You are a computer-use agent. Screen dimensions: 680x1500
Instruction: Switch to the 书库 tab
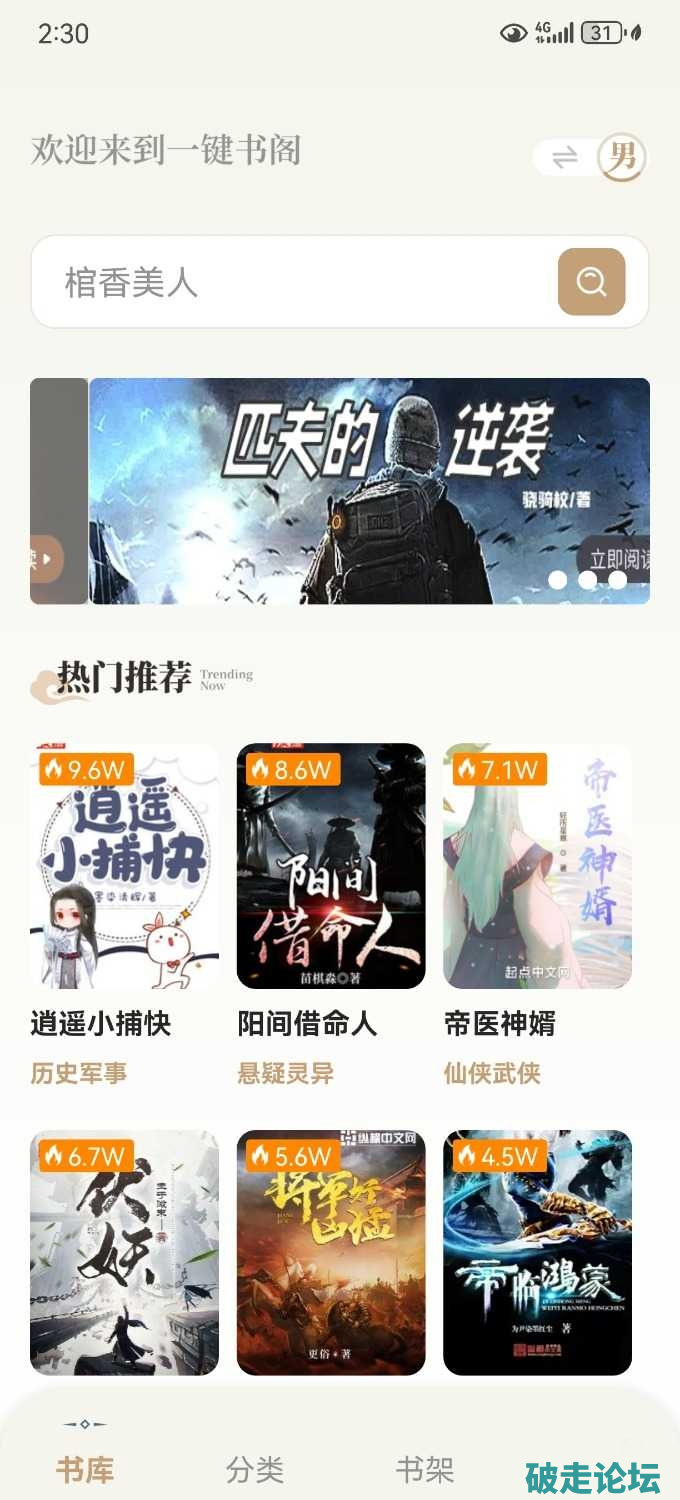pyautogui.click(x=85, y=1468)
